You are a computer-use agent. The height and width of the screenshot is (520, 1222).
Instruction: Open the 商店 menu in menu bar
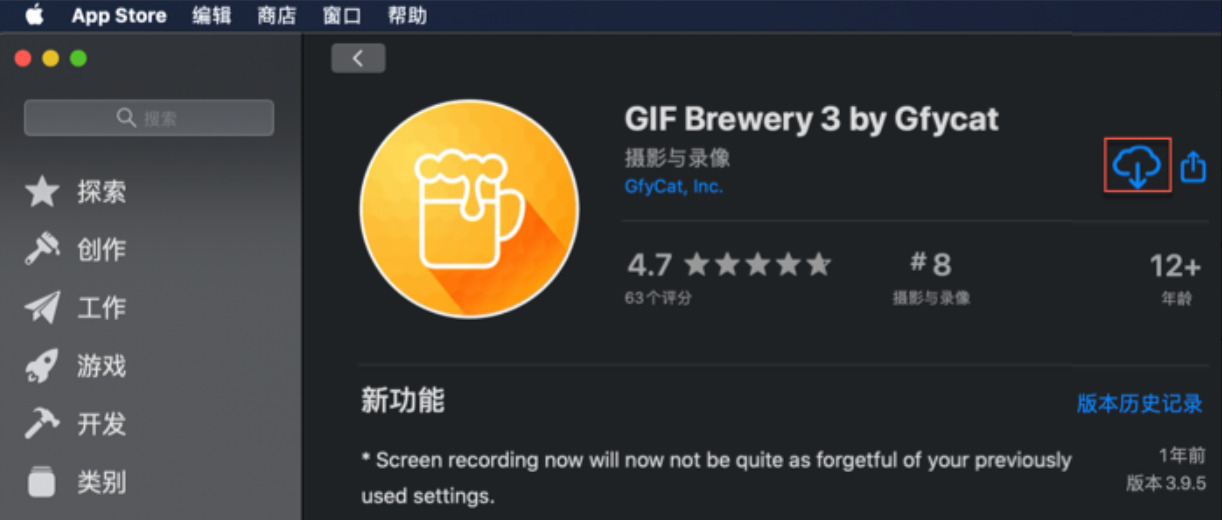click(x=277, y=15)
